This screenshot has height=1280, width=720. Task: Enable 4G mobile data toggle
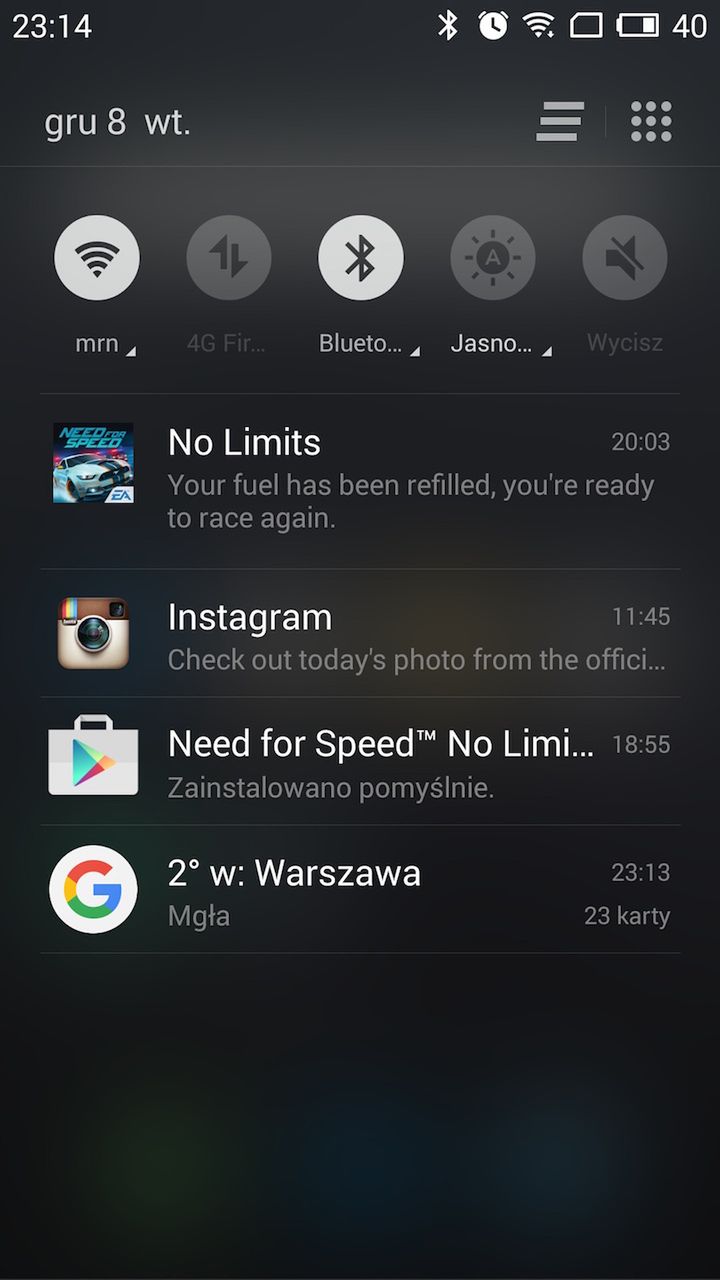(229, 258)
